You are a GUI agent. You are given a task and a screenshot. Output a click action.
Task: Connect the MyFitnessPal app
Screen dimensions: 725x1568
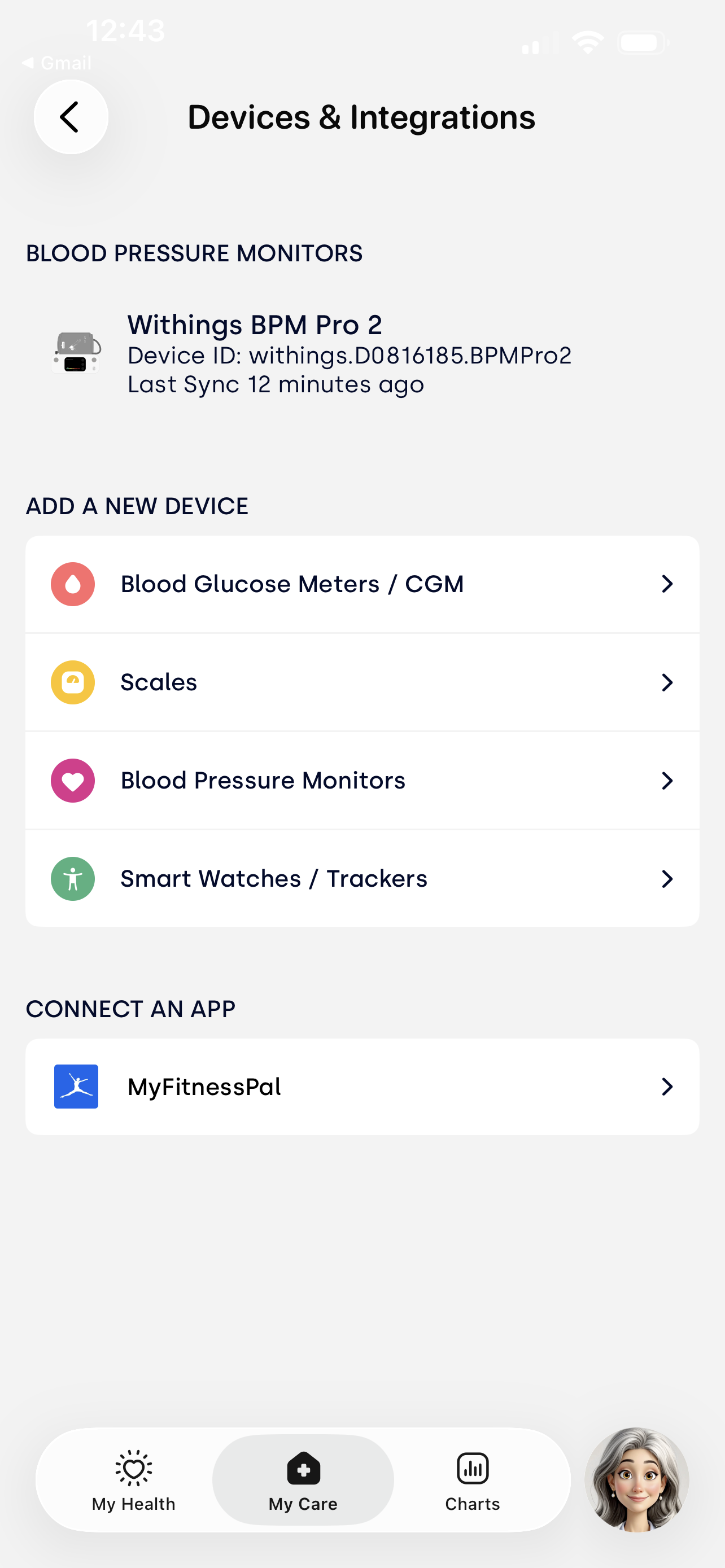362,1087
